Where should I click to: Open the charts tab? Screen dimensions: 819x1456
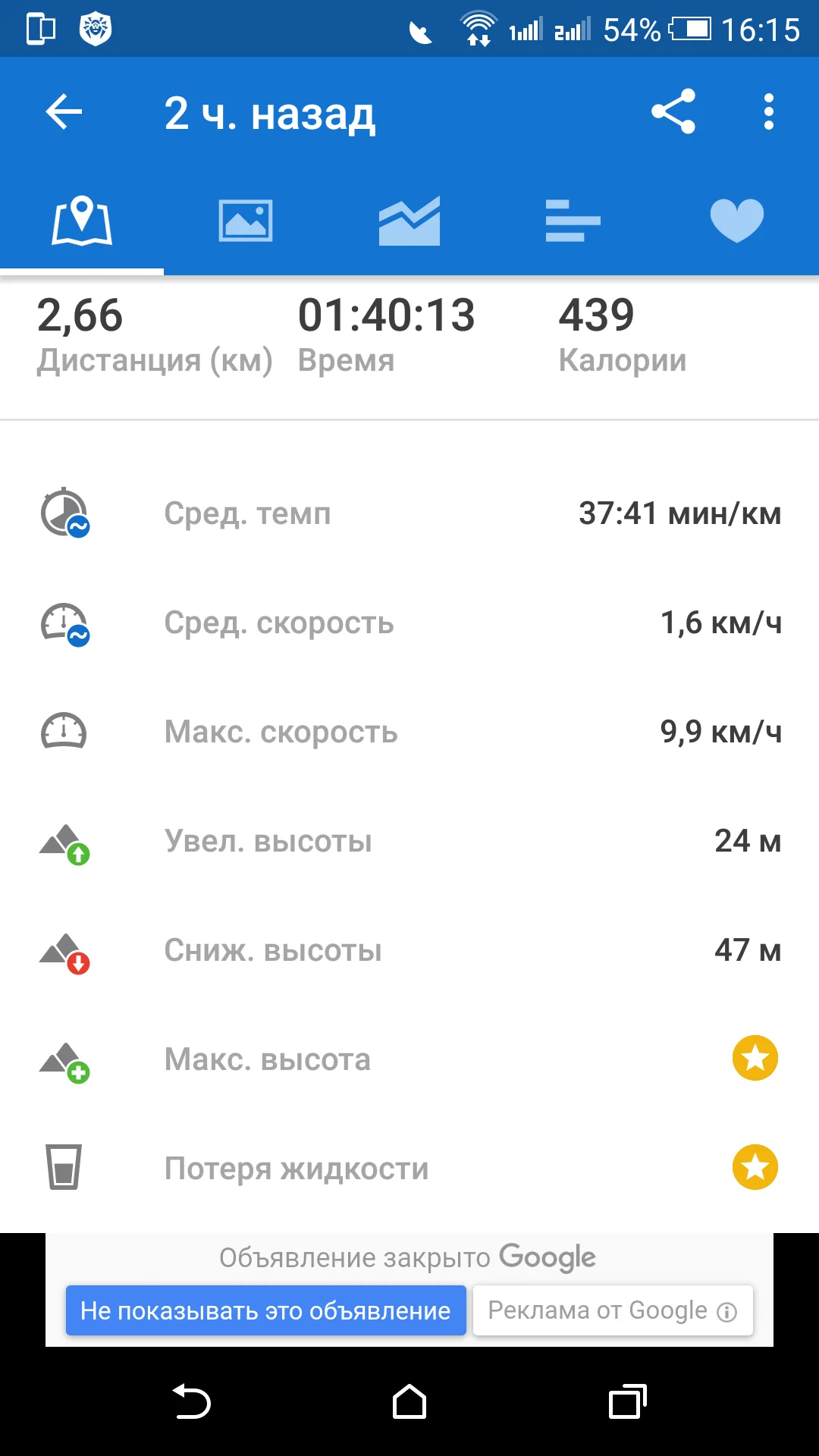(x=409, y=221)
